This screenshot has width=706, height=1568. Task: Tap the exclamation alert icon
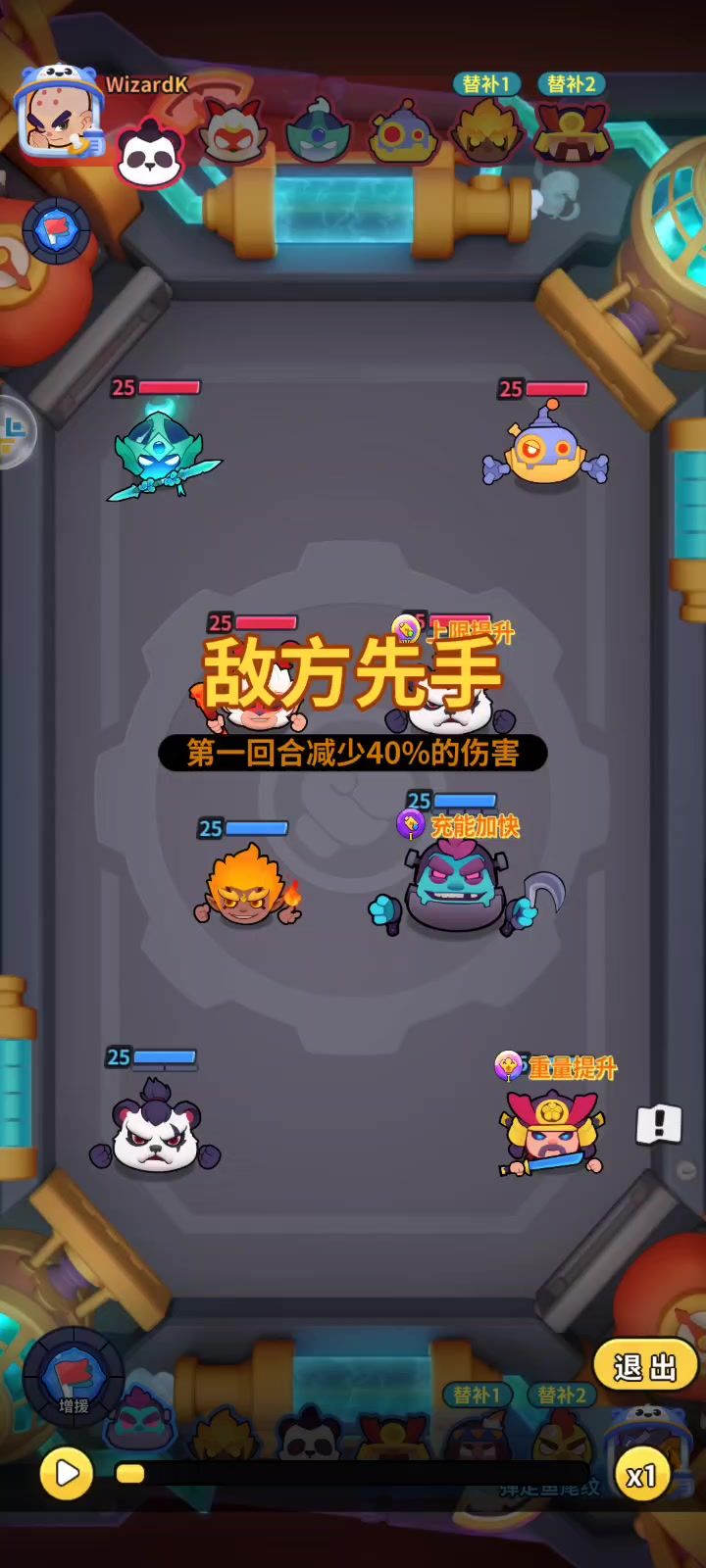(x=659, y=1124)
